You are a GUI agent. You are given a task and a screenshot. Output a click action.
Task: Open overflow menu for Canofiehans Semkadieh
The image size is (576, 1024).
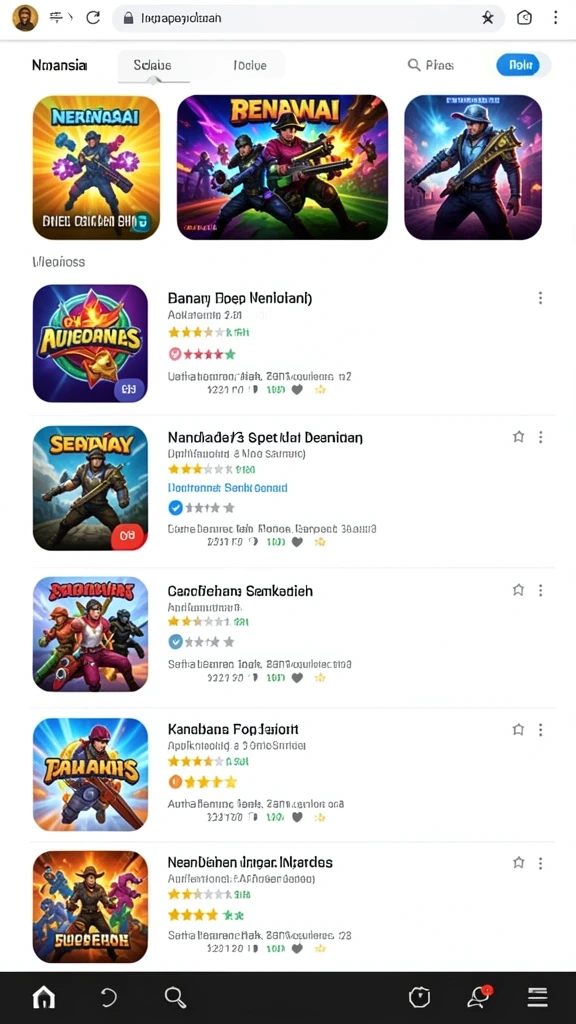540,590
